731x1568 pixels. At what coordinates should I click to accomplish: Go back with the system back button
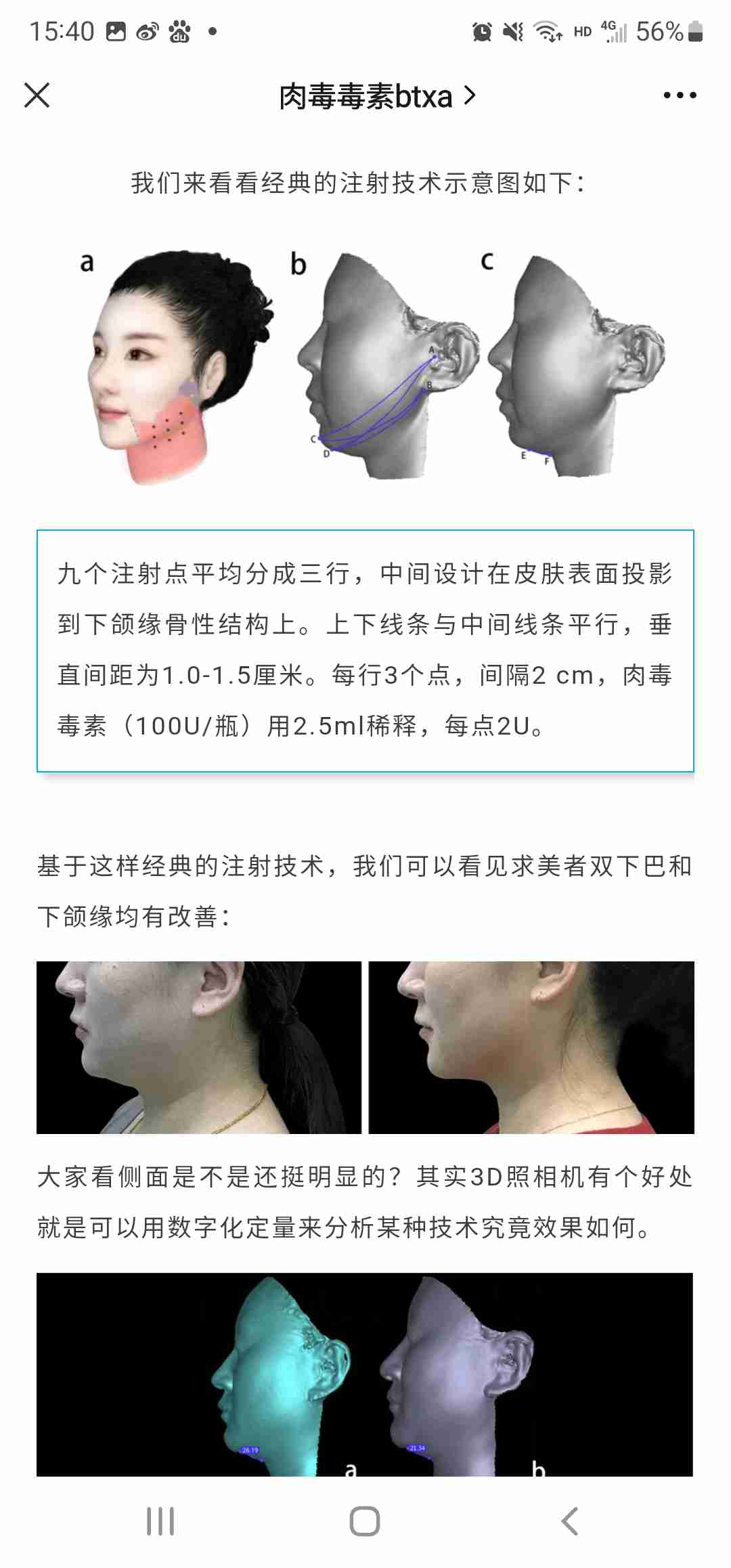569,1521
